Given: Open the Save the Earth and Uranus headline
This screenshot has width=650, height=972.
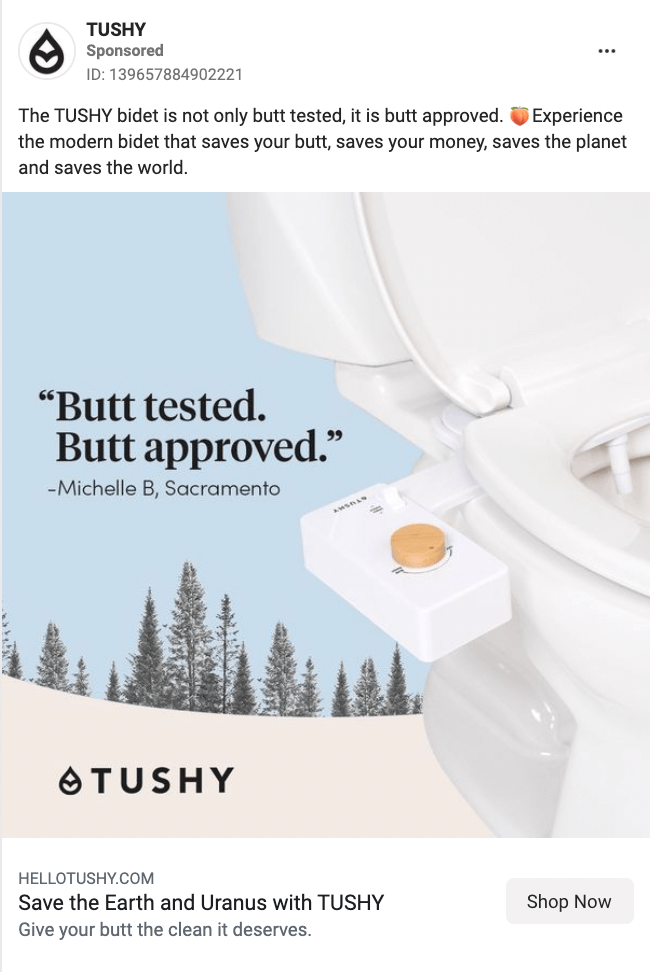Looking at the screenshot, I should tap(201, 903).
